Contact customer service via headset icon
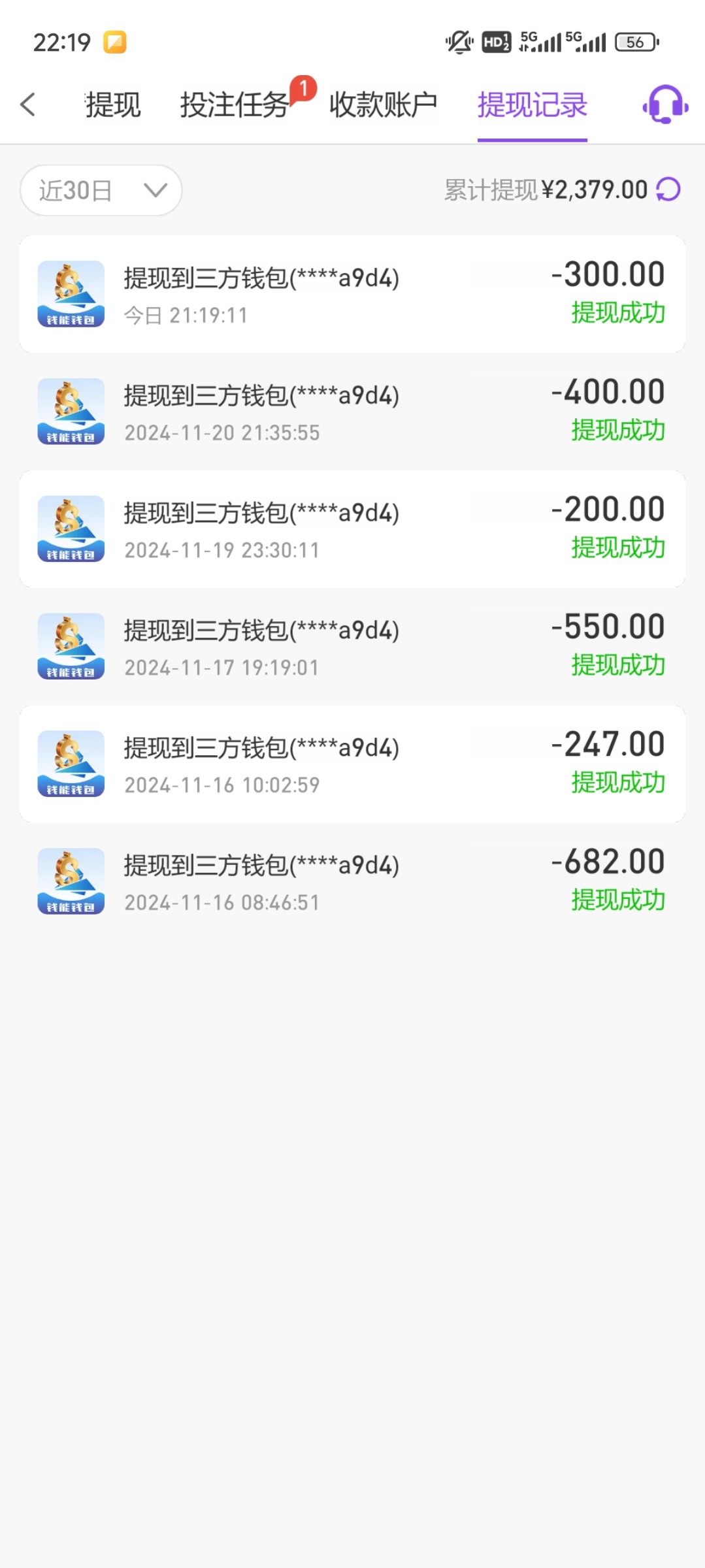Screen dimensions: 705x1568 (664, 105)
